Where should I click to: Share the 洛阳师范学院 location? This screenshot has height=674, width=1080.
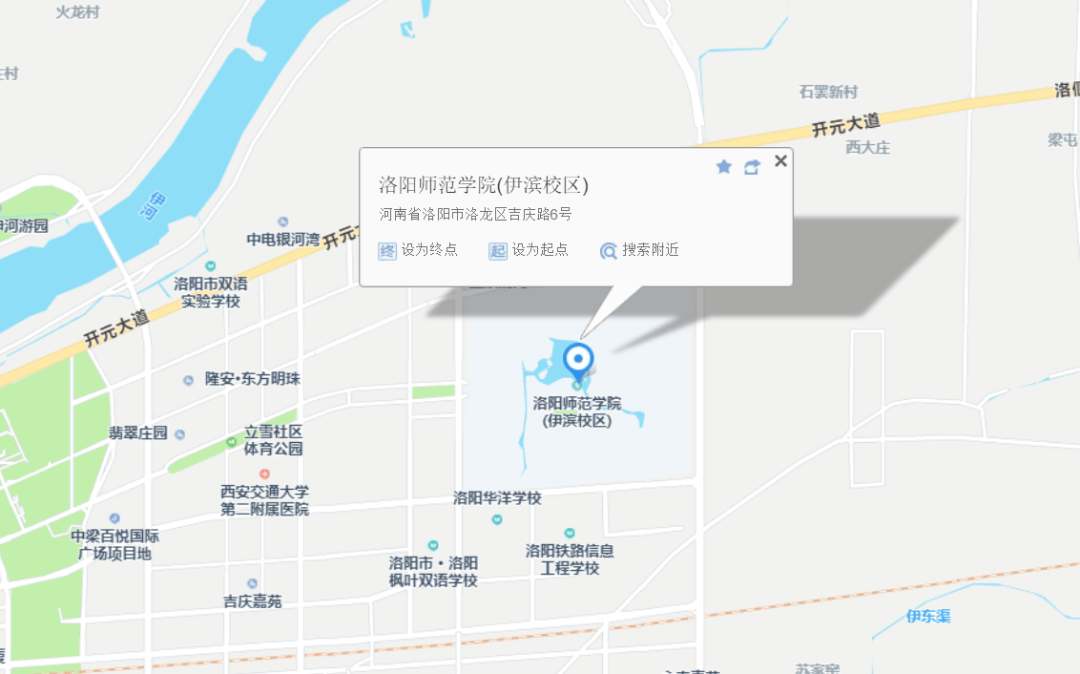tap(752, 167)
